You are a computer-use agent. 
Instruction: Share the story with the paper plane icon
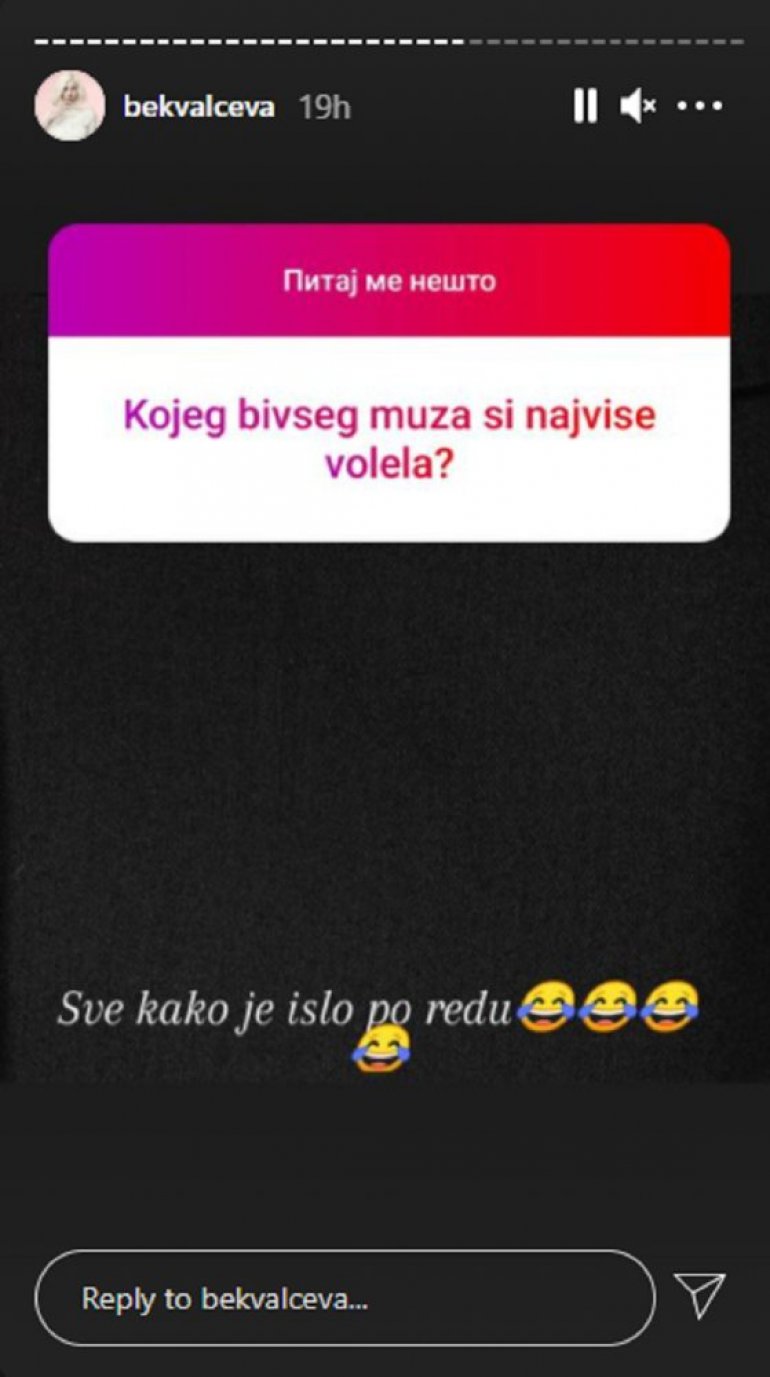click(x=699, y=1296)
